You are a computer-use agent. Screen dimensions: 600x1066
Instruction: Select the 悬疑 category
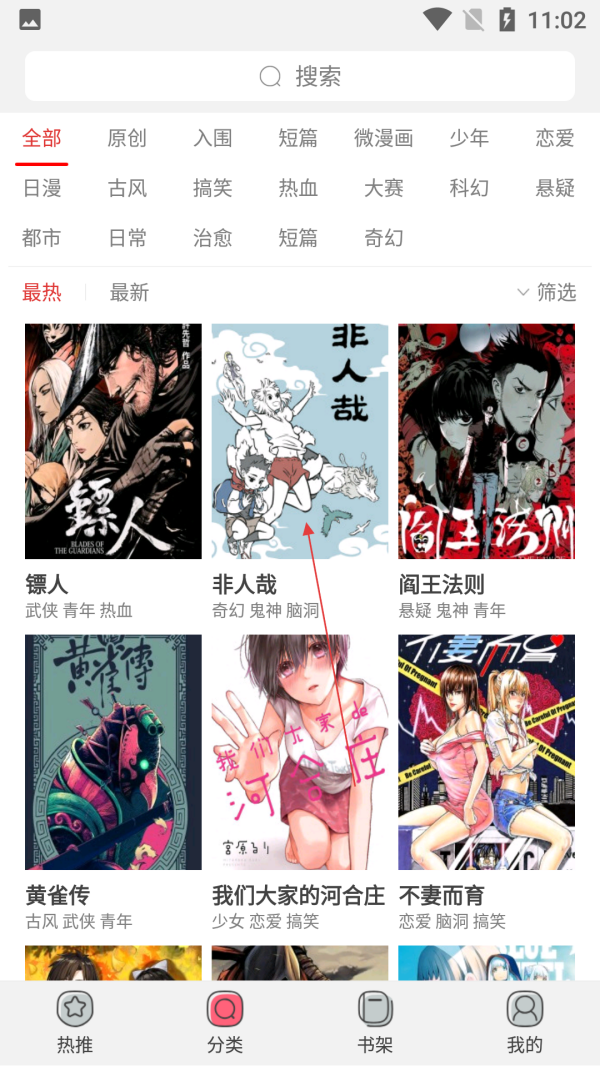tap(554, 188)
